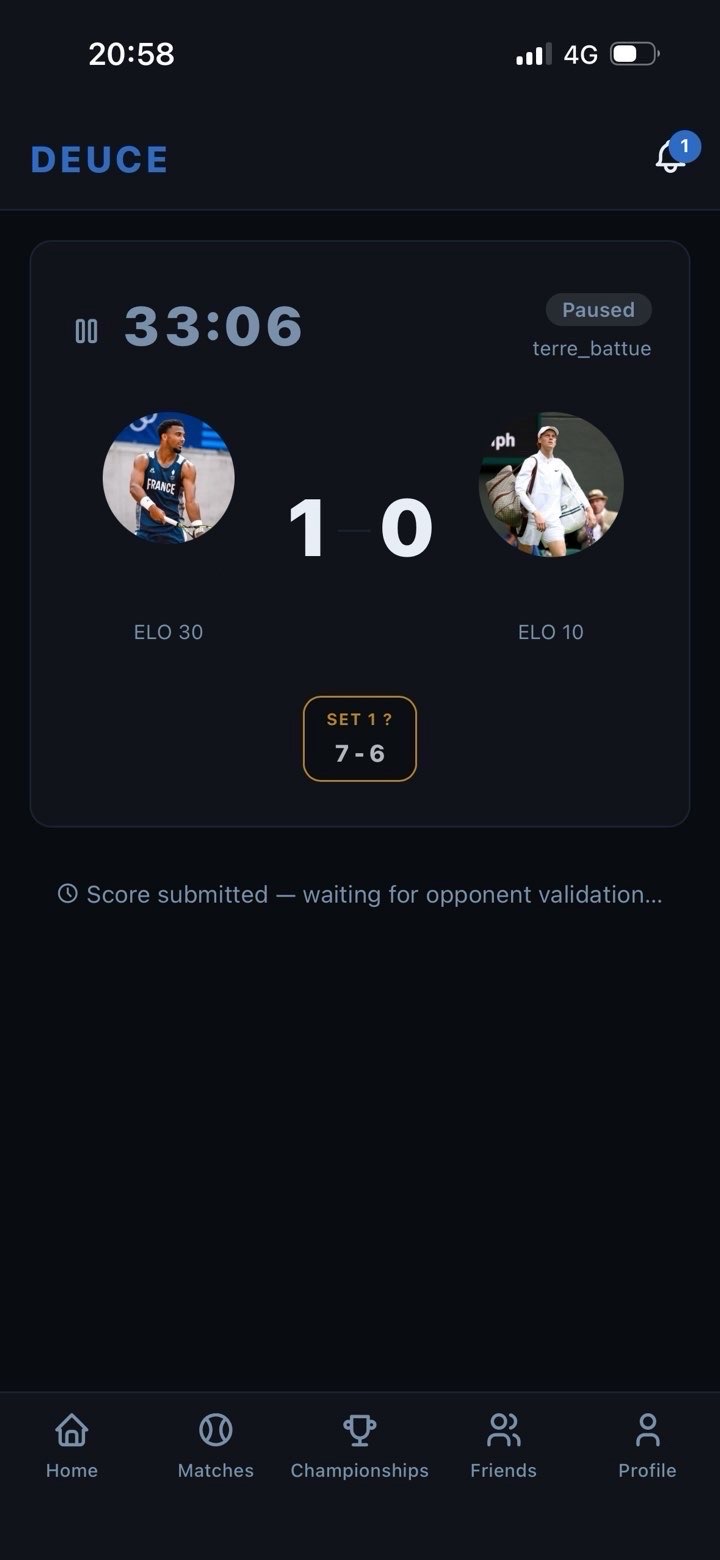Switch to the Championships tab
Screen dimensions: 720x1560
click(360, 1445)
